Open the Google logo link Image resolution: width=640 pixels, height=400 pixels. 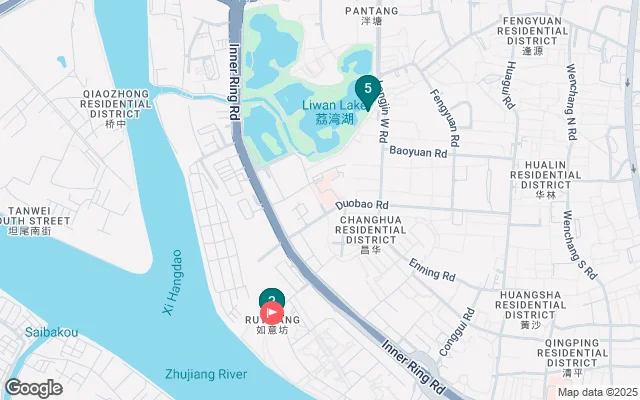click(x=34, y=388)
